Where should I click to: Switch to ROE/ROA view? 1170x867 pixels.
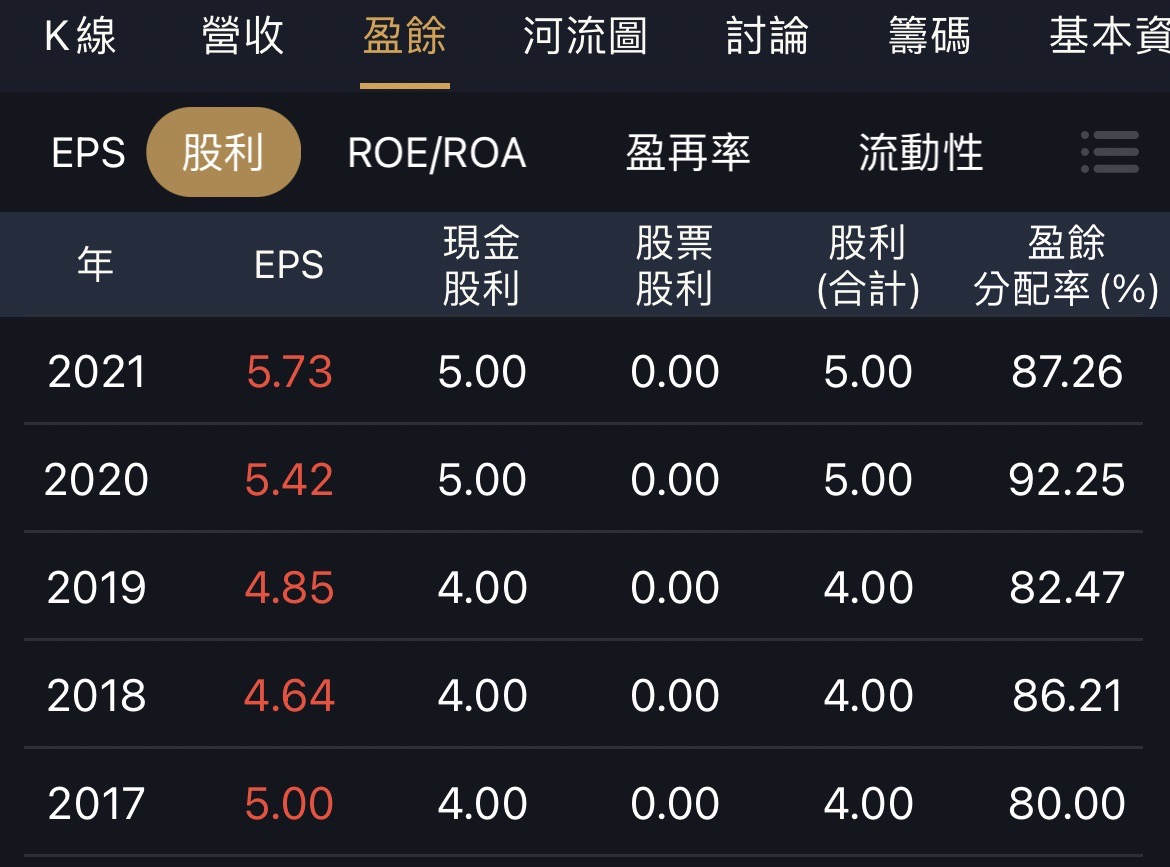click(437, 153)
